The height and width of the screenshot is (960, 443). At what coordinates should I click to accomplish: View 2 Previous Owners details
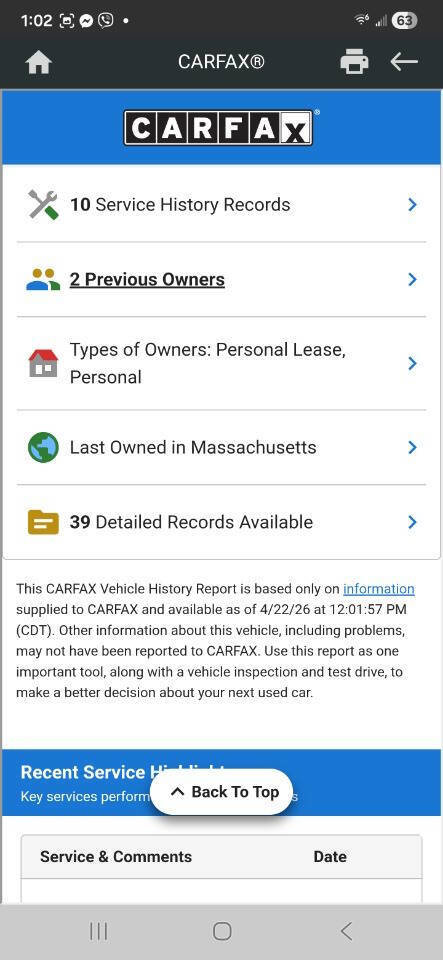point(222,280)
